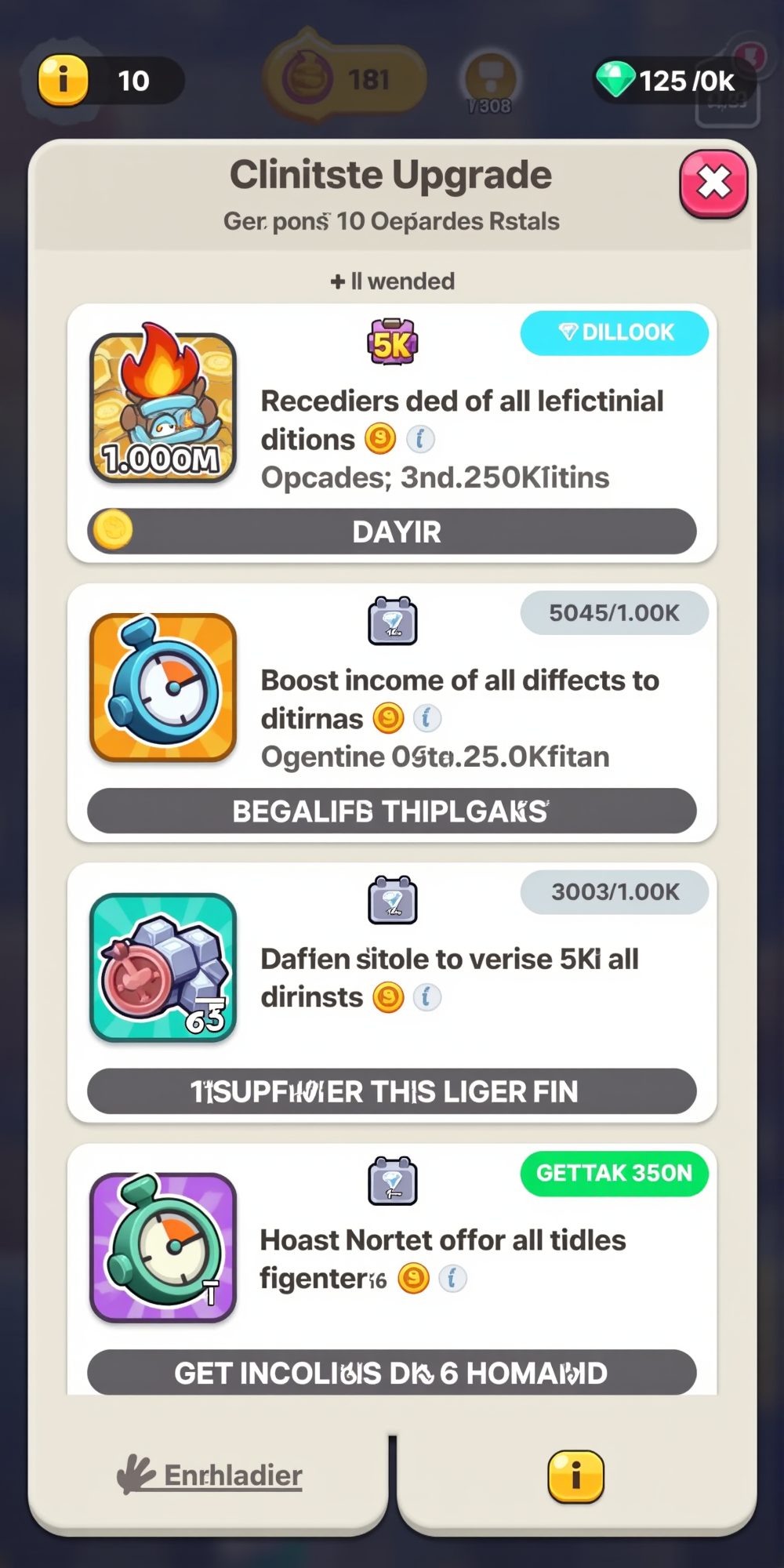Open the yellow info button at the bottom
784x1568 pixels.
coord(576,1476)
